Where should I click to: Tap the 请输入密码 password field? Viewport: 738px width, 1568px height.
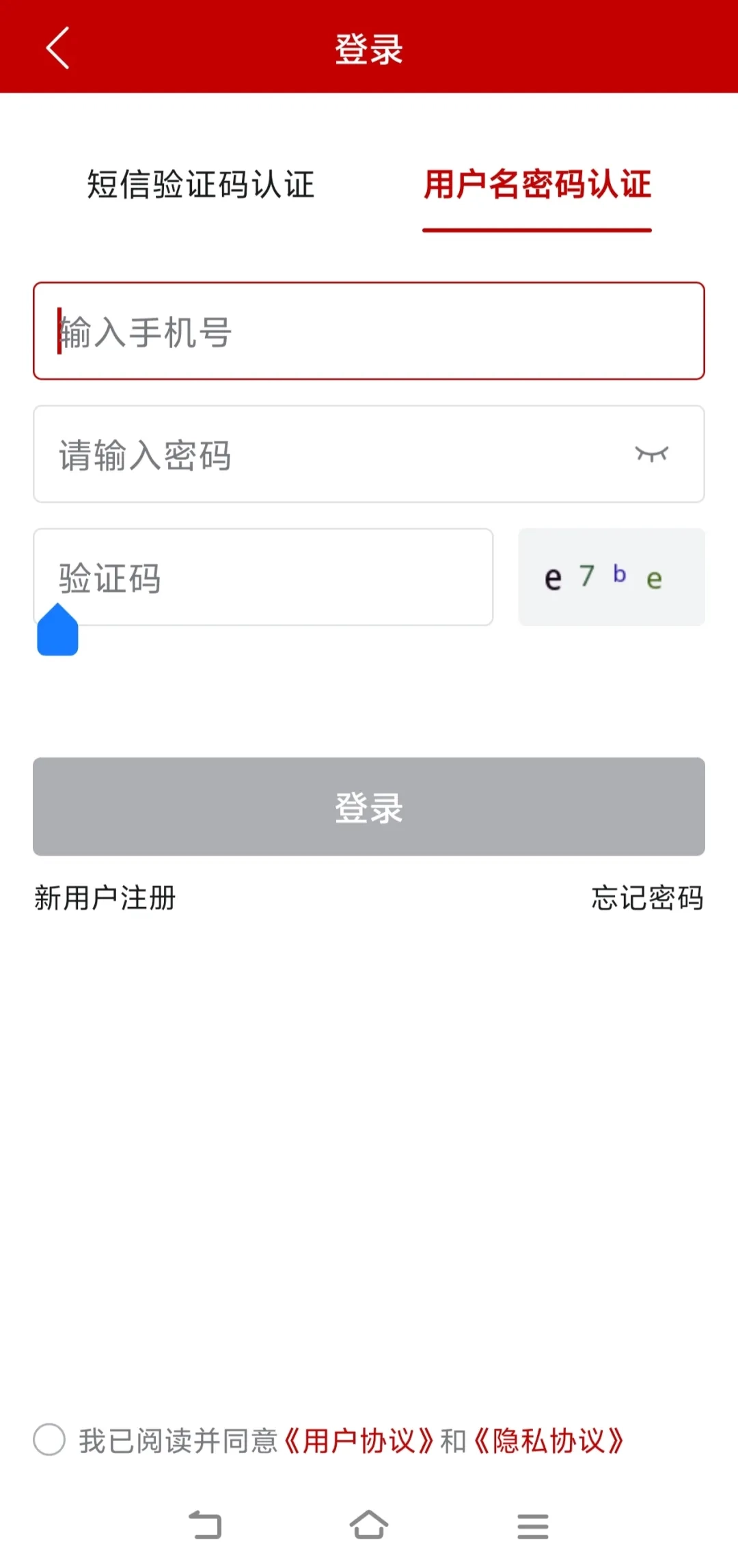[328, 455]
